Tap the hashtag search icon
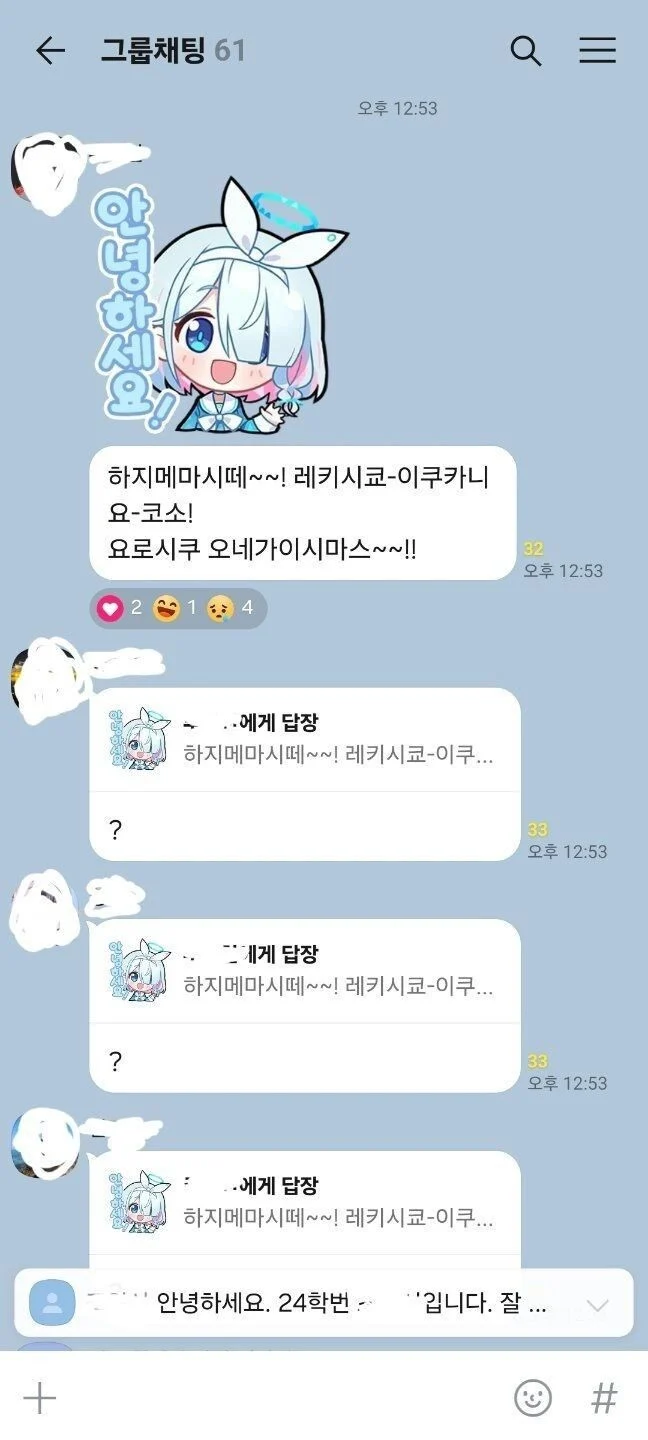Viewport: 648px width, 1440px height. coord(604,1397)
